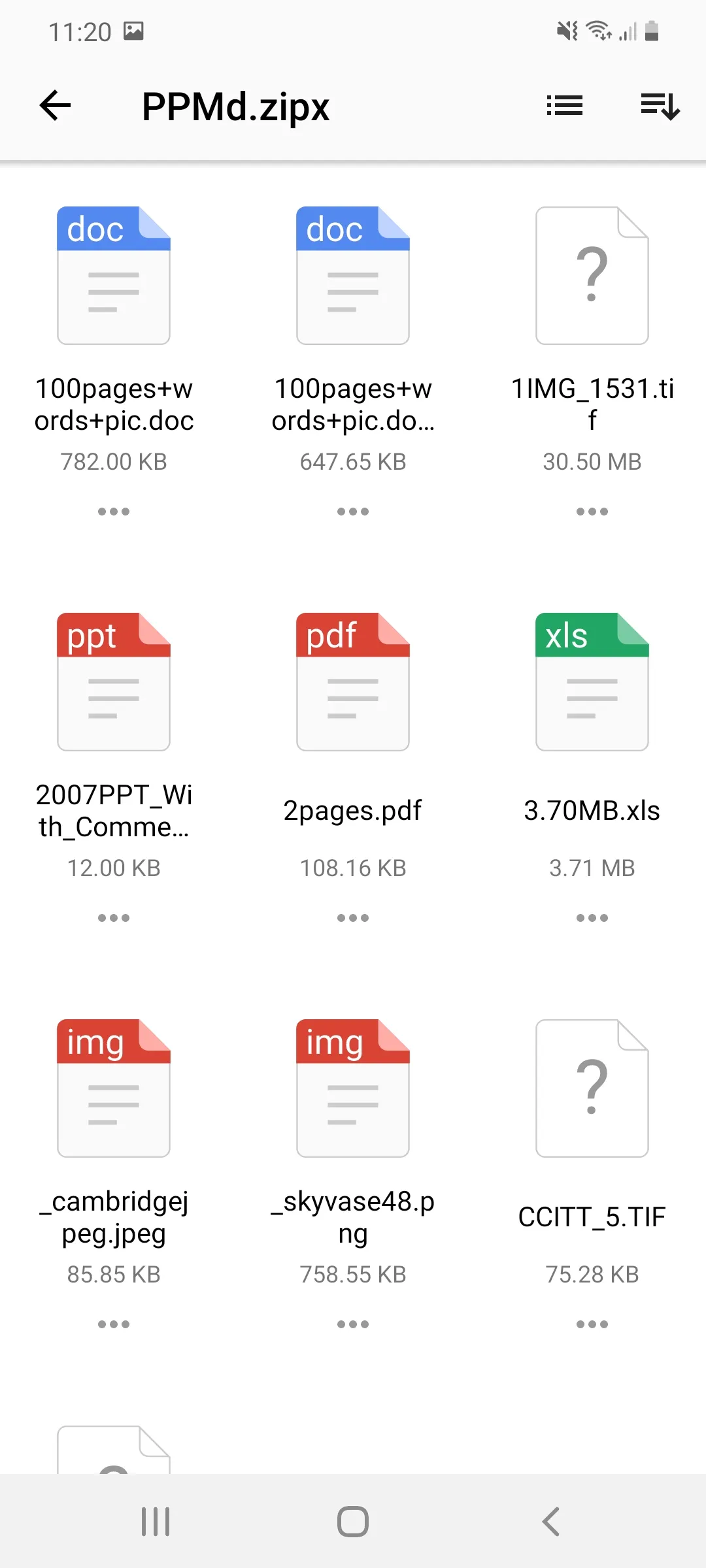Expand options for 2pages.pdf
This screenshot has width=706, height=1568.
point(352,917)
